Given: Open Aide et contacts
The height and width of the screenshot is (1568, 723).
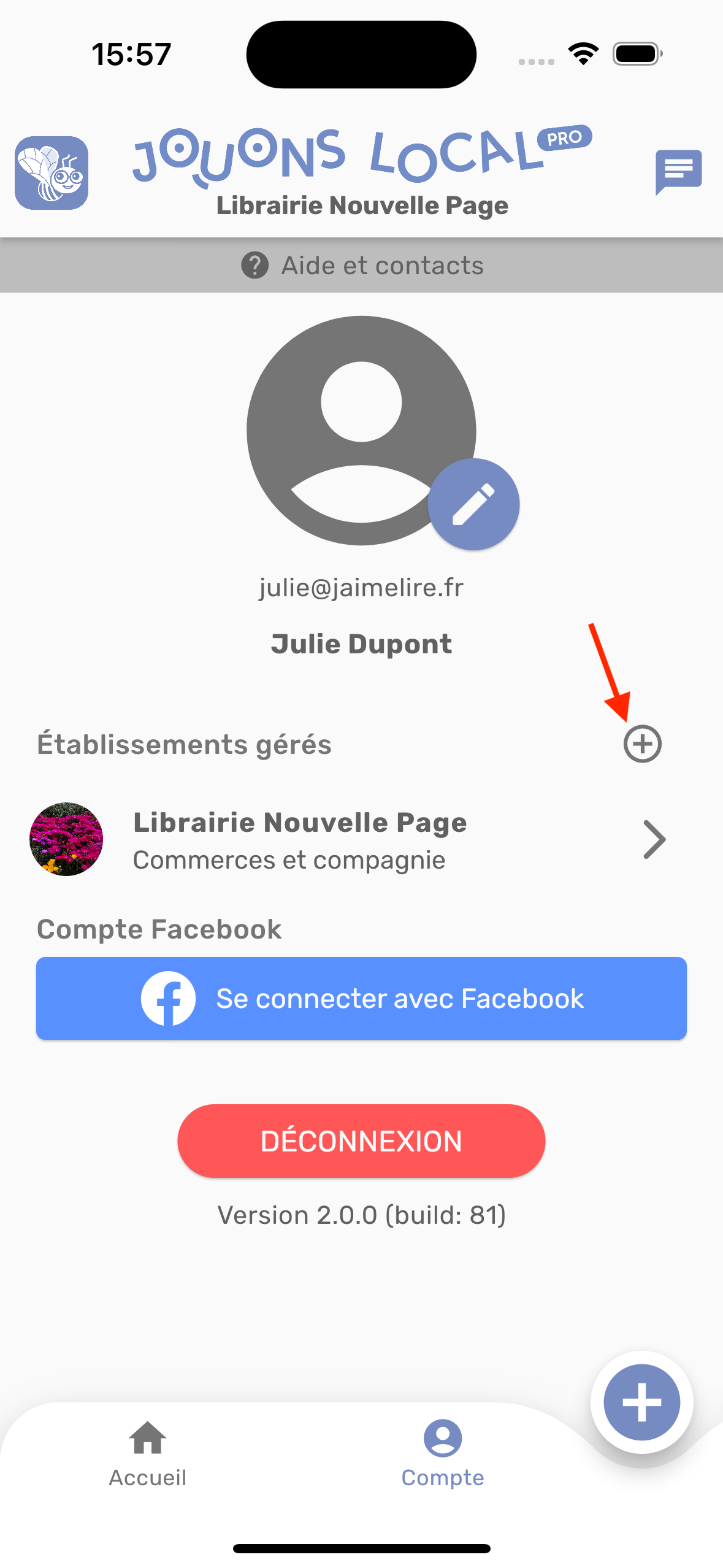Looking at the screenshot, I should tap(362, 266).
